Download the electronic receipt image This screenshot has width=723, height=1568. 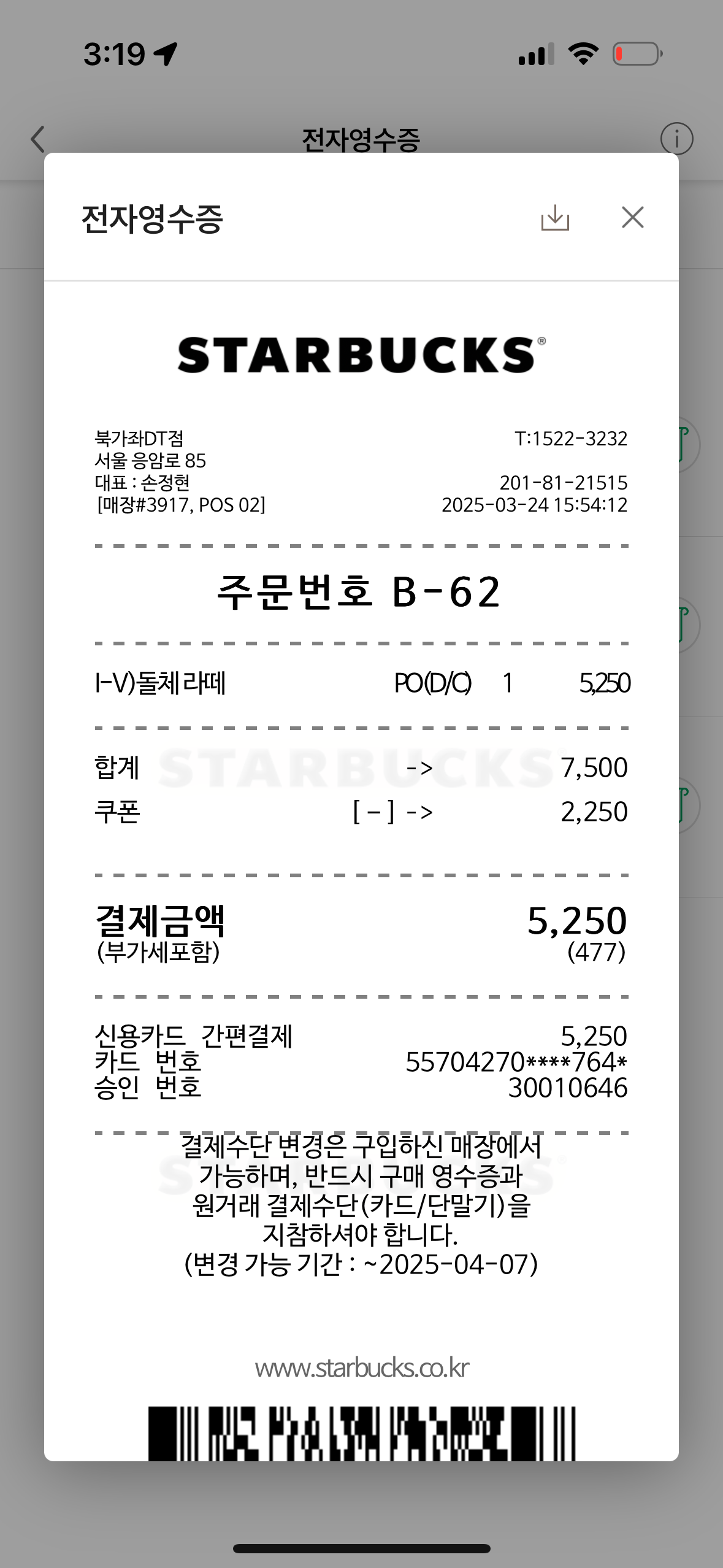coord(555,218)
